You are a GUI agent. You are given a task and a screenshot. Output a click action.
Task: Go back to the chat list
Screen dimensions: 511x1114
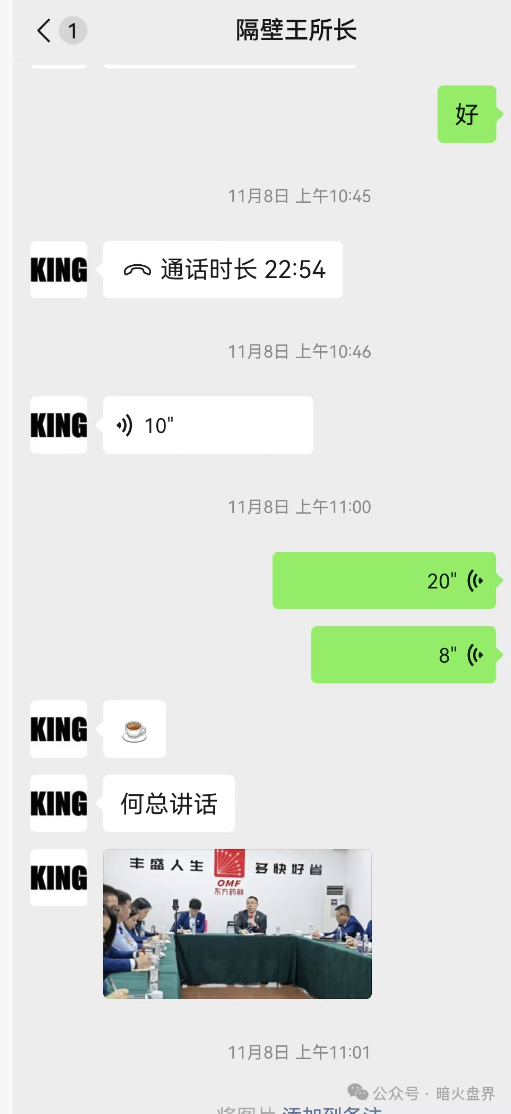[x=44, y=31]
